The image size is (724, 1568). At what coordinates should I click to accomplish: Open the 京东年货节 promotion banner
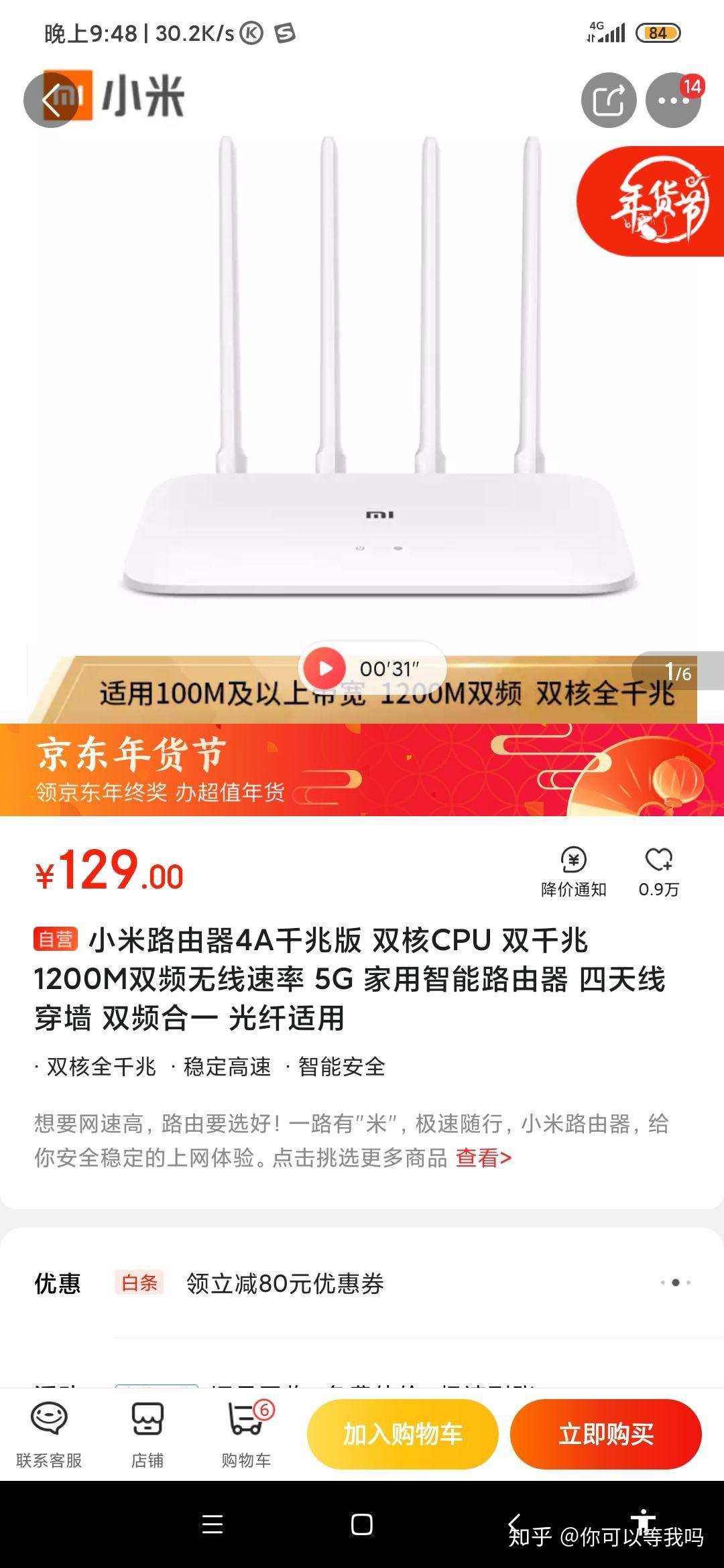coord(362,769)
